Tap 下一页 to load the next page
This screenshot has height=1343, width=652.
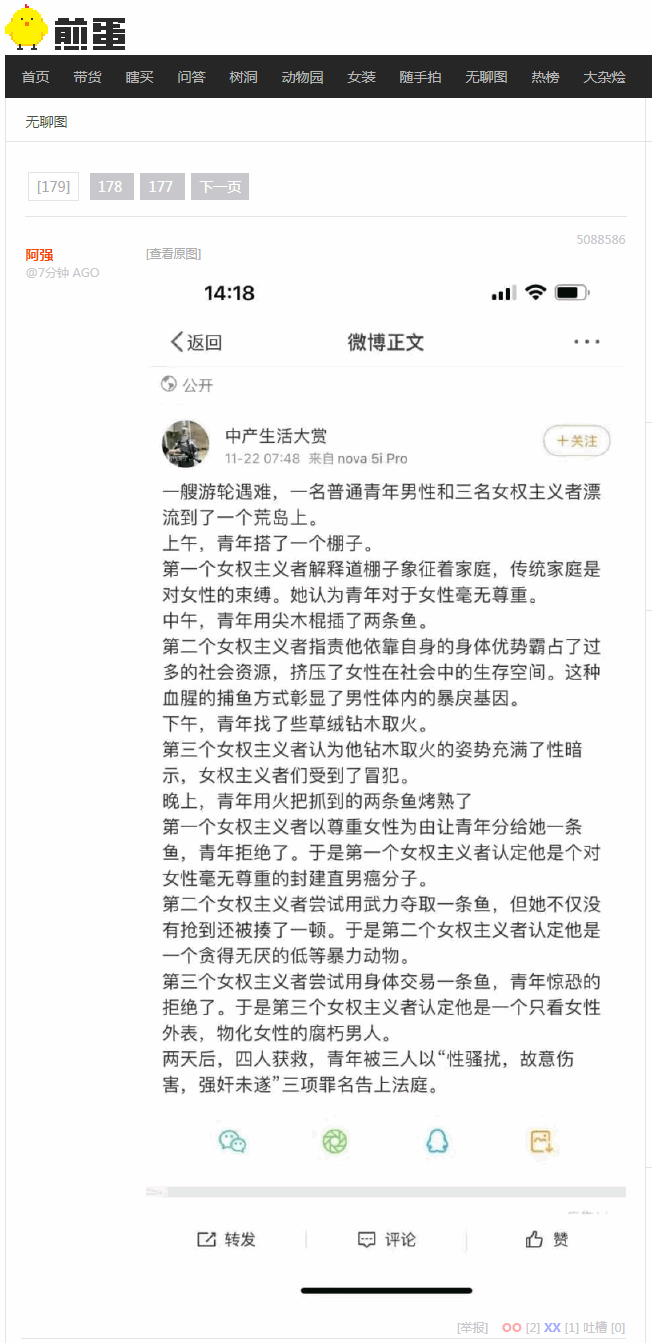click(x=220, y=187)
